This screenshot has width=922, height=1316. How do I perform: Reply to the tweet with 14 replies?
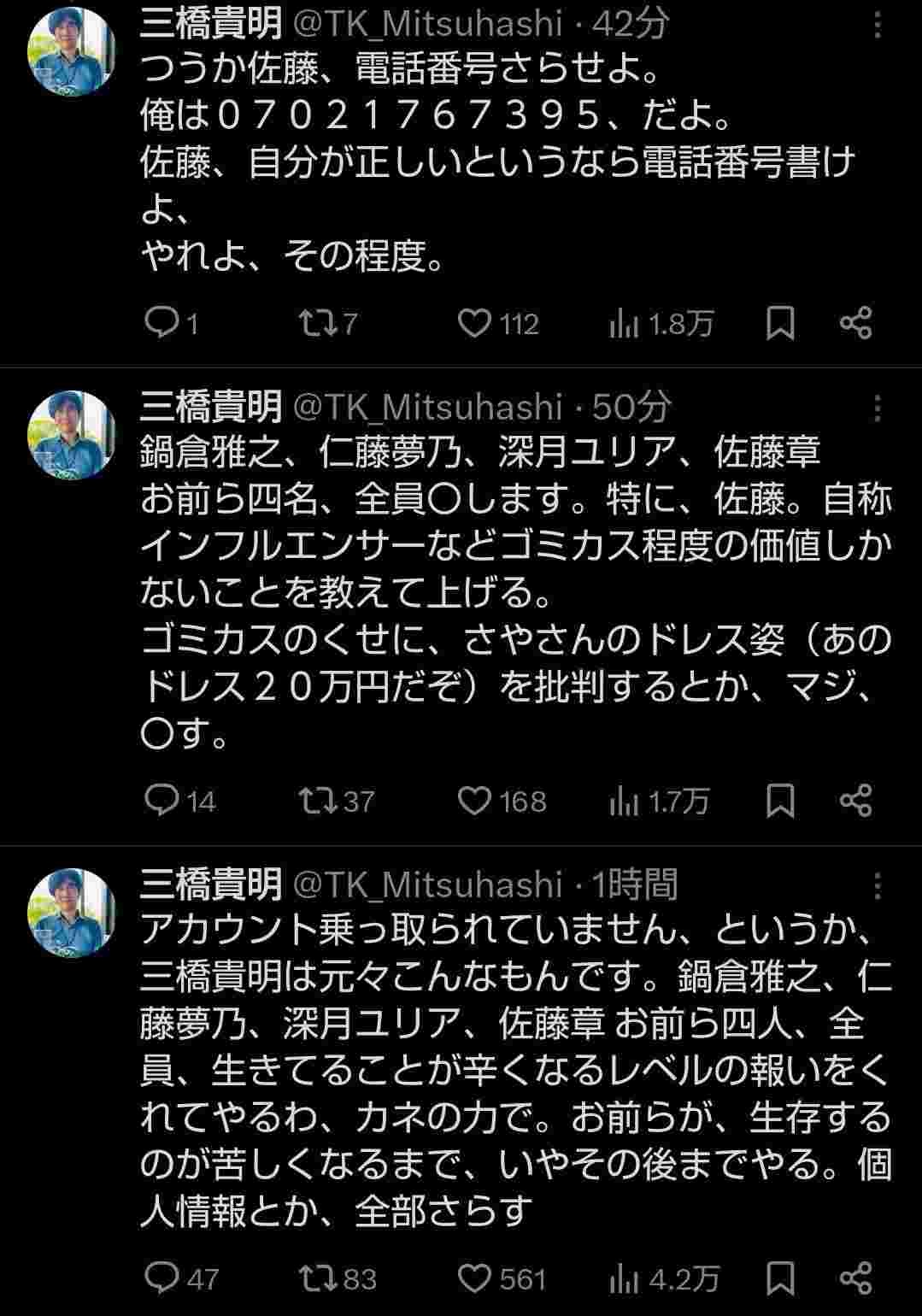(161, 801)
